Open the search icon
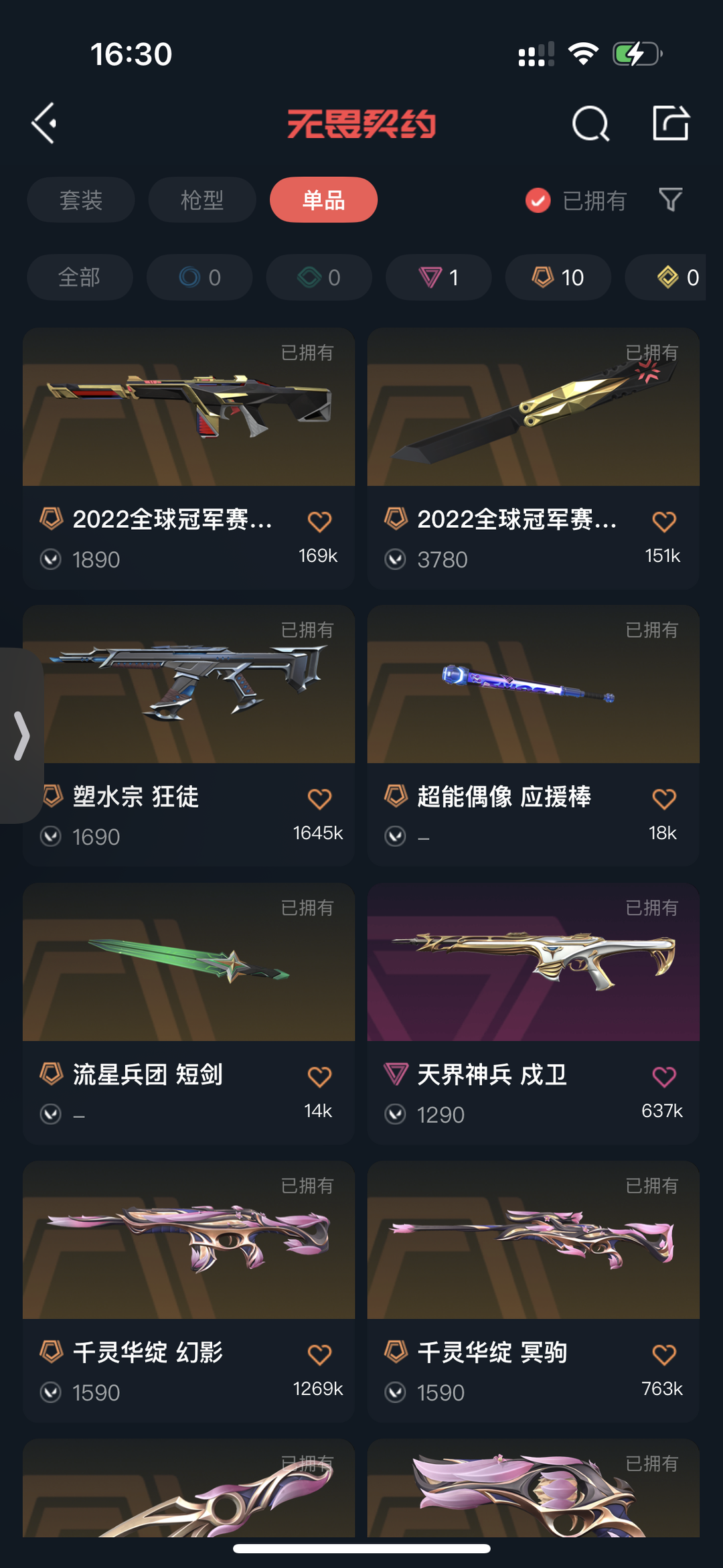The height and width of the screenshot is (1568, 723). [x=590, y=123]
